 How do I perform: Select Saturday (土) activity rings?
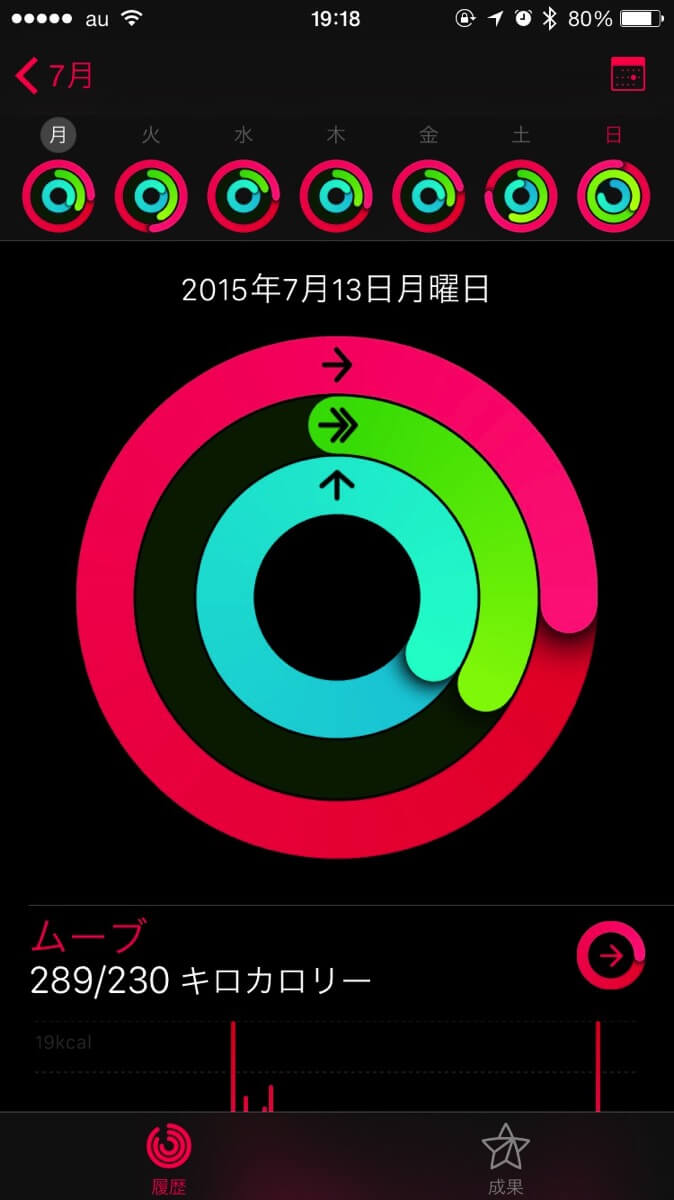pyautogui.click(x=521, y=196)
